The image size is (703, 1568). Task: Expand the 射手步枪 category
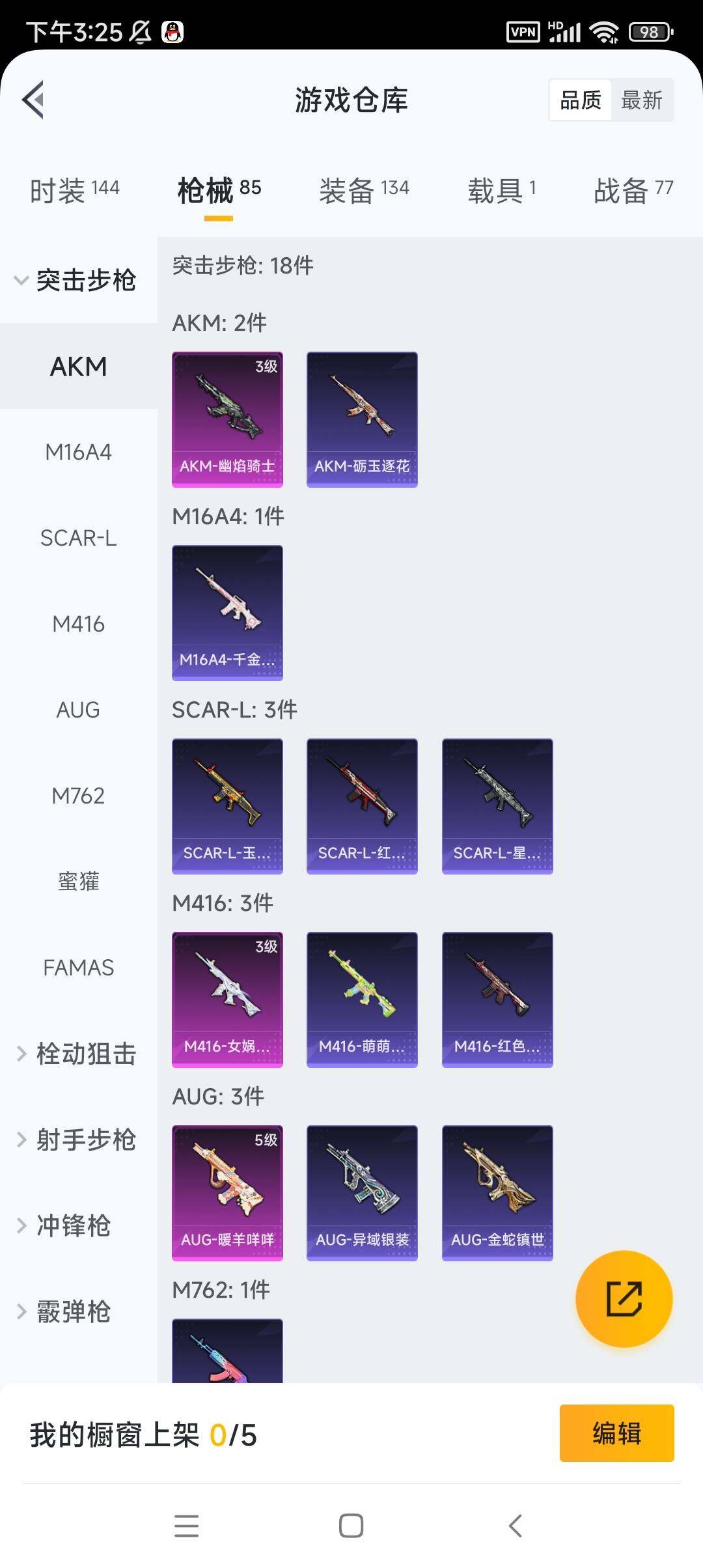77,1140
